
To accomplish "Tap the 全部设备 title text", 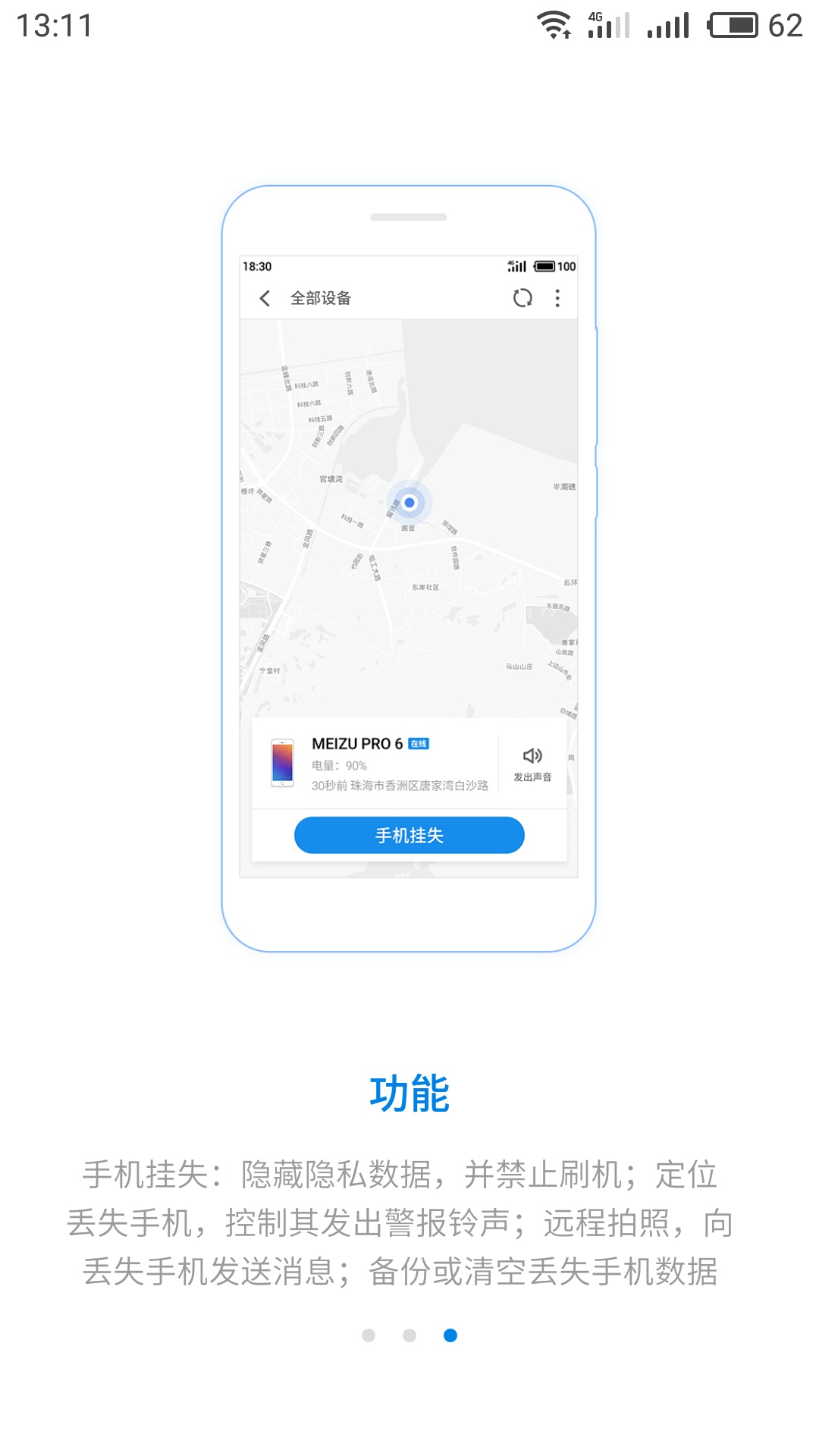I will 320,298.
